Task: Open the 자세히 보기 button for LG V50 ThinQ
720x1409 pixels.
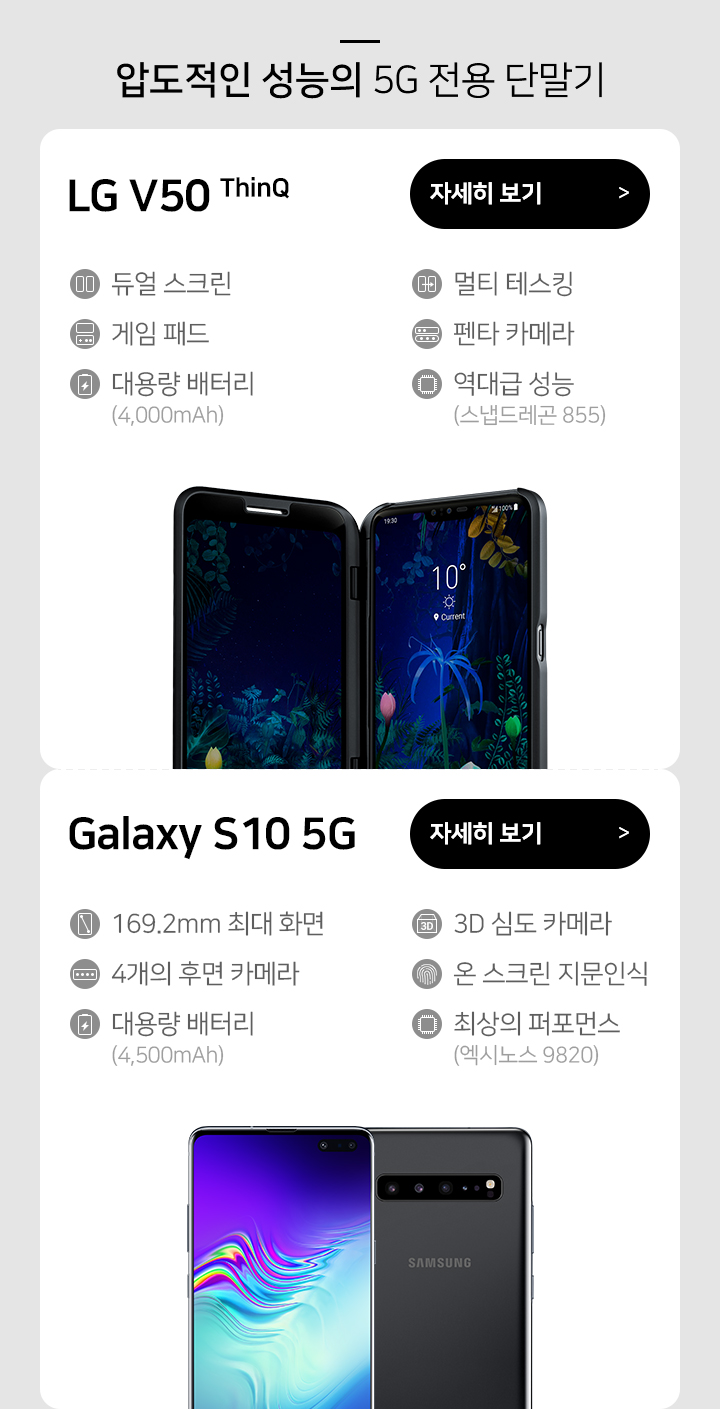Action: [529, 194]
